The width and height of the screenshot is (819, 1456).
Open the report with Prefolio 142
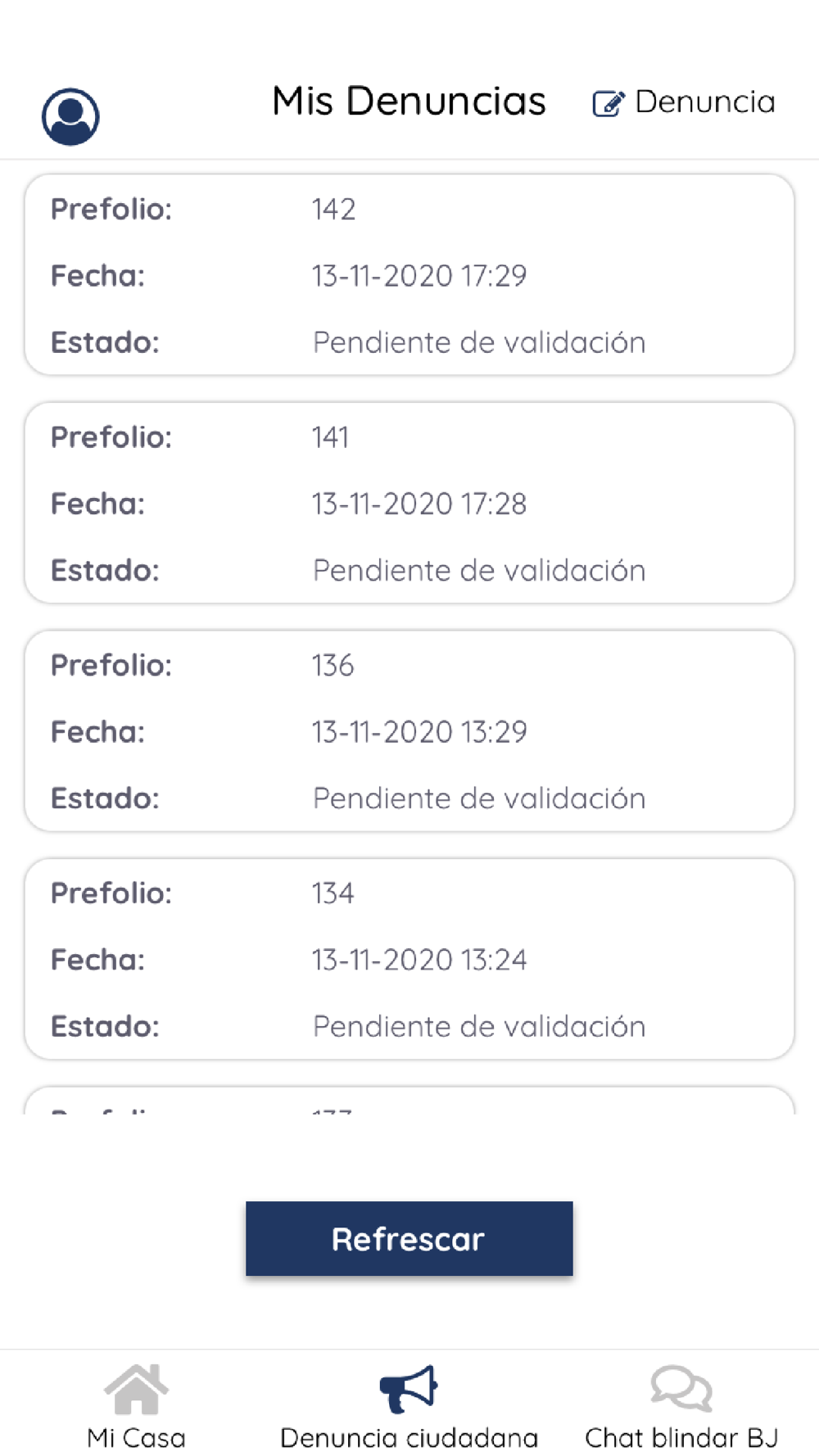409,275
